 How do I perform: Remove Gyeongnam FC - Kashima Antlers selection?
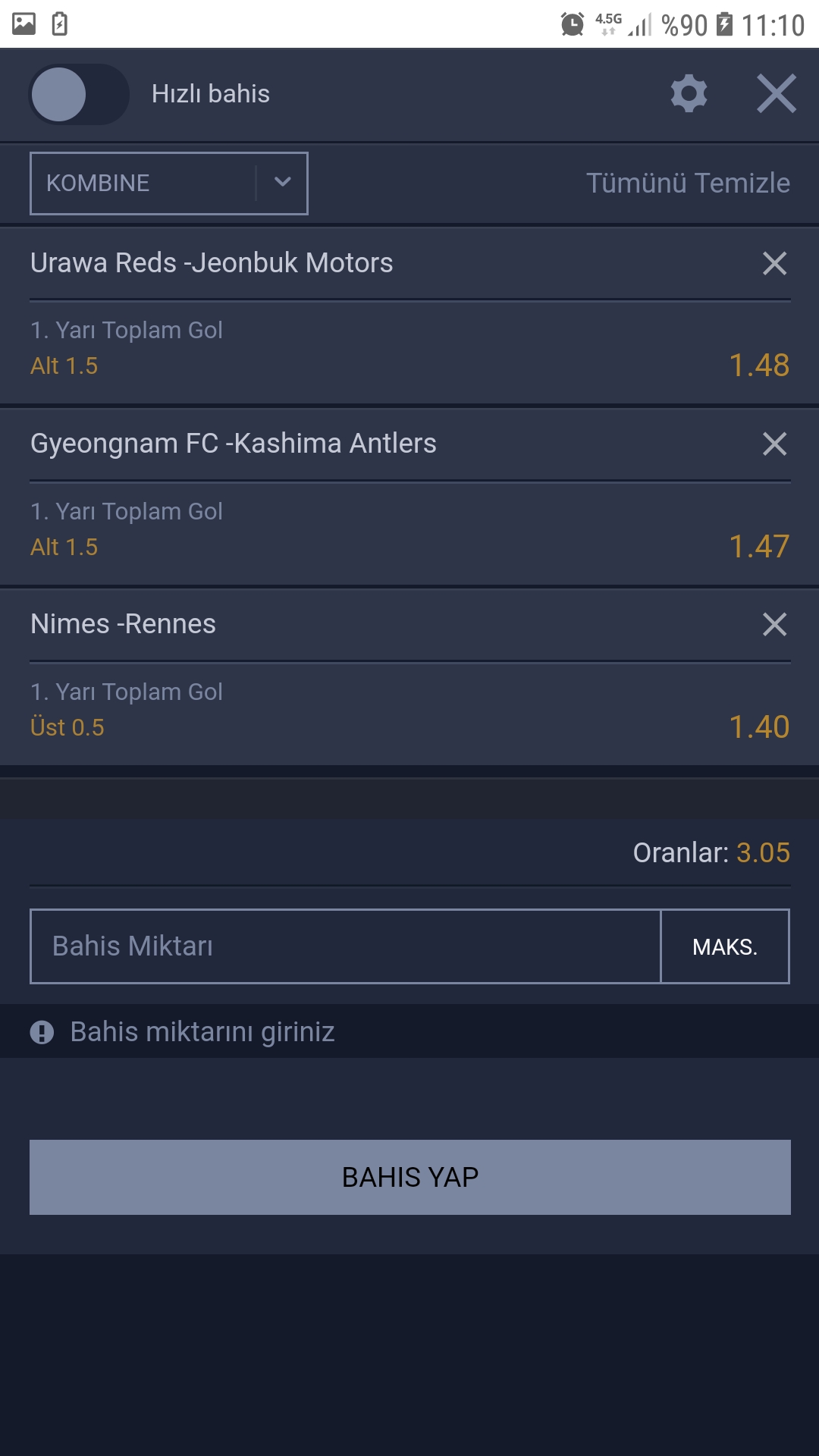(x=774, y=444)
